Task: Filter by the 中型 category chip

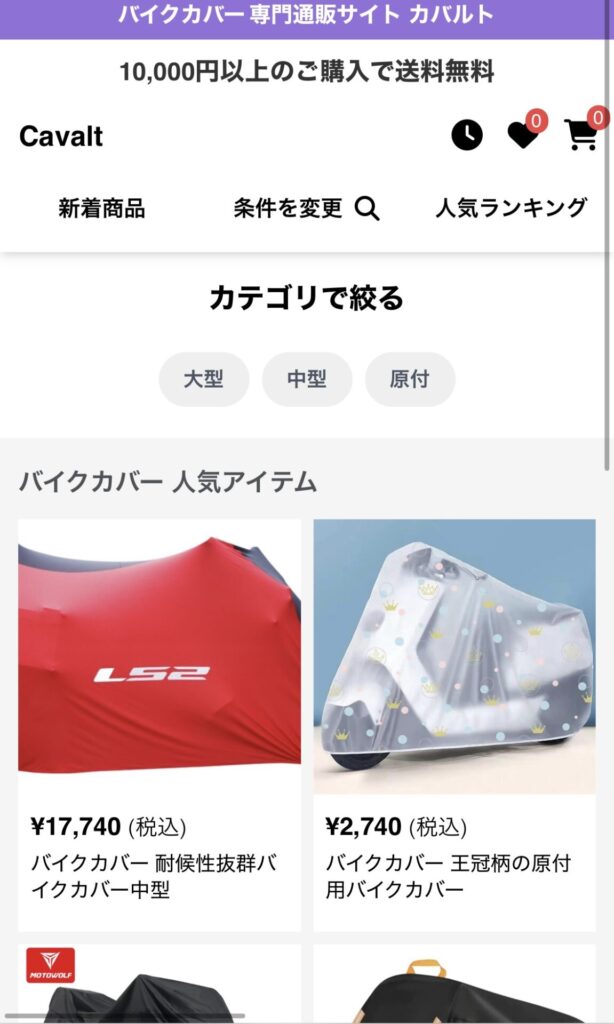Action: point(306,379)
